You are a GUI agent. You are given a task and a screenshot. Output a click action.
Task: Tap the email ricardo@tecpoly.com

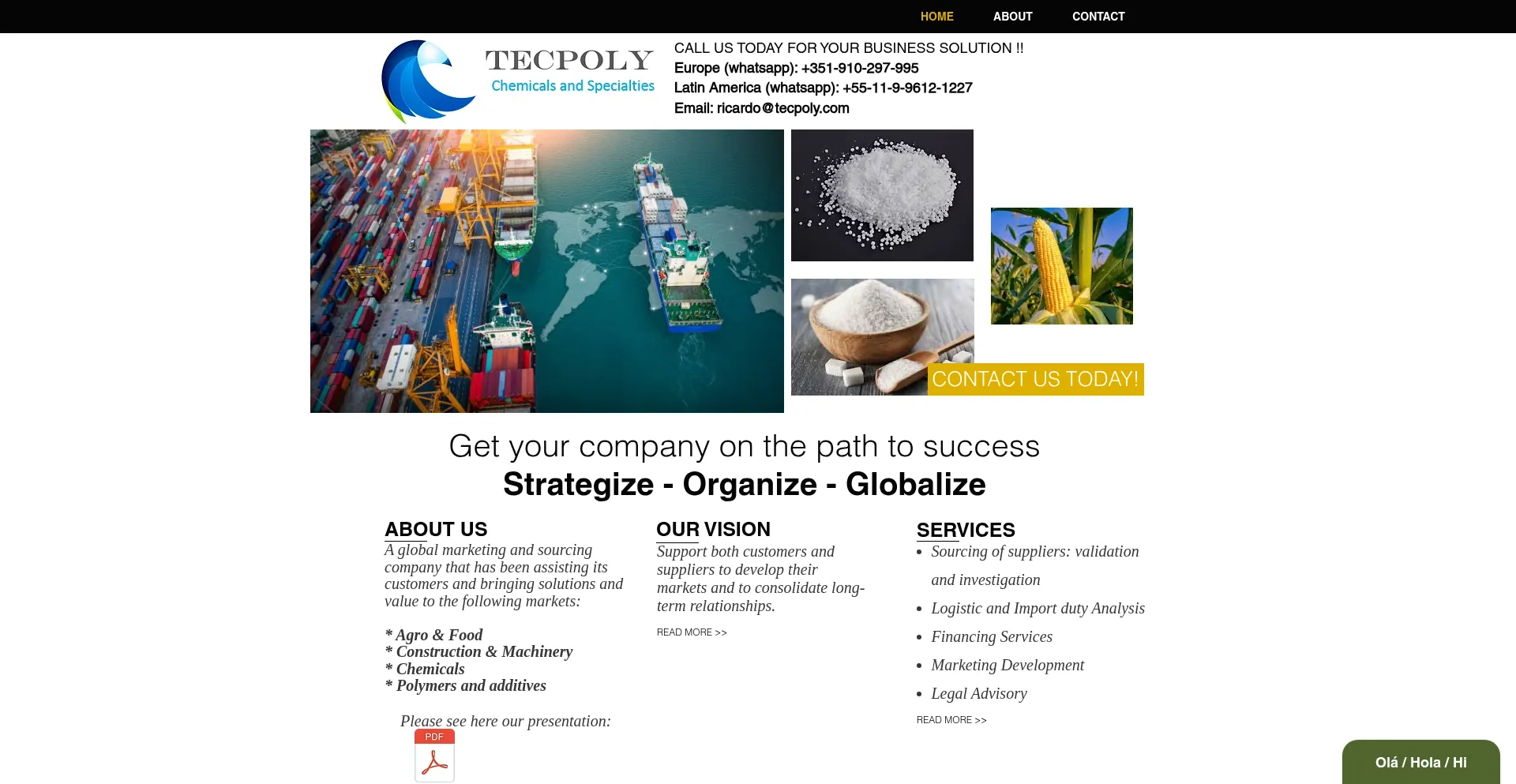pyautogui.click(x=782, y=108)
